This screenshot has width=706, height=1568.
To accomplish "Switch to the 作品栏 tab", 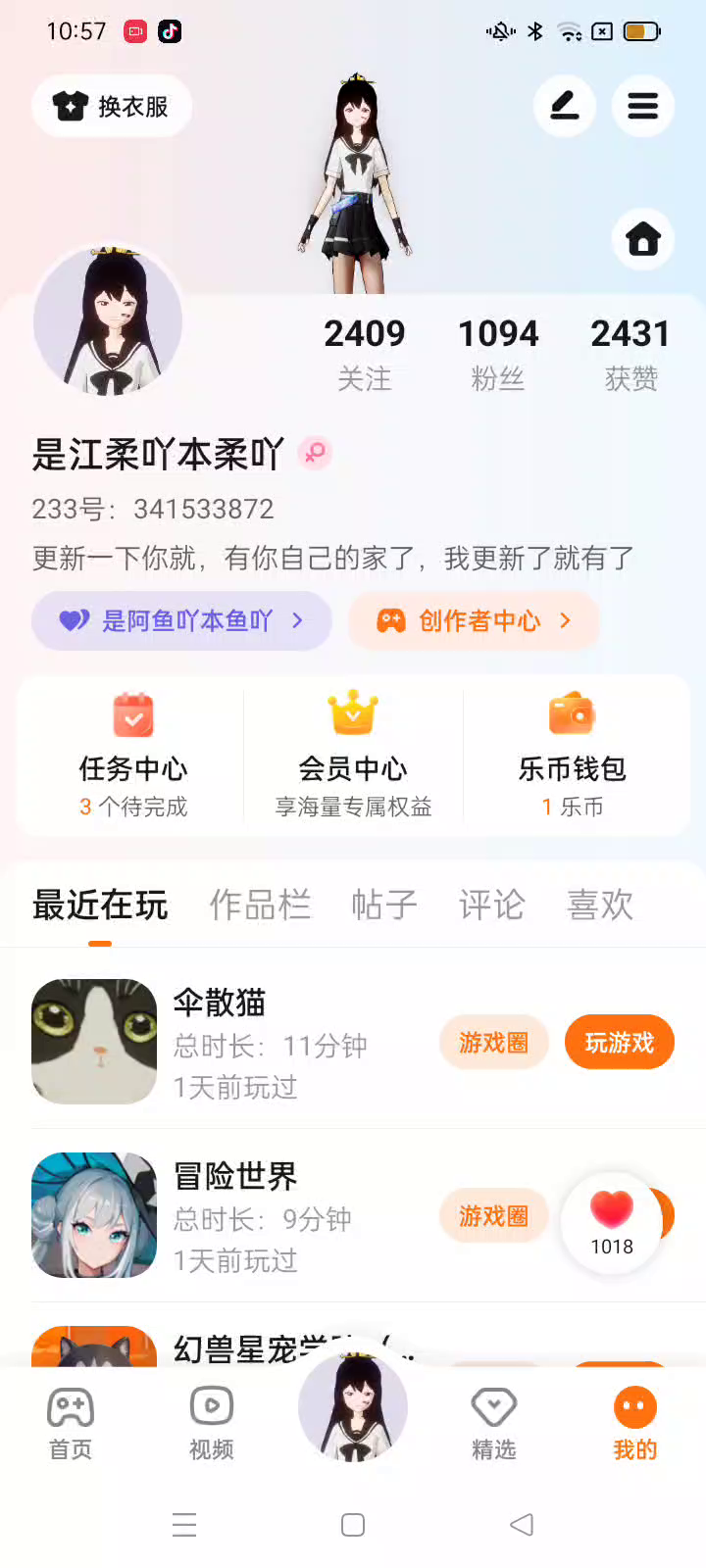I will [260, 905].
